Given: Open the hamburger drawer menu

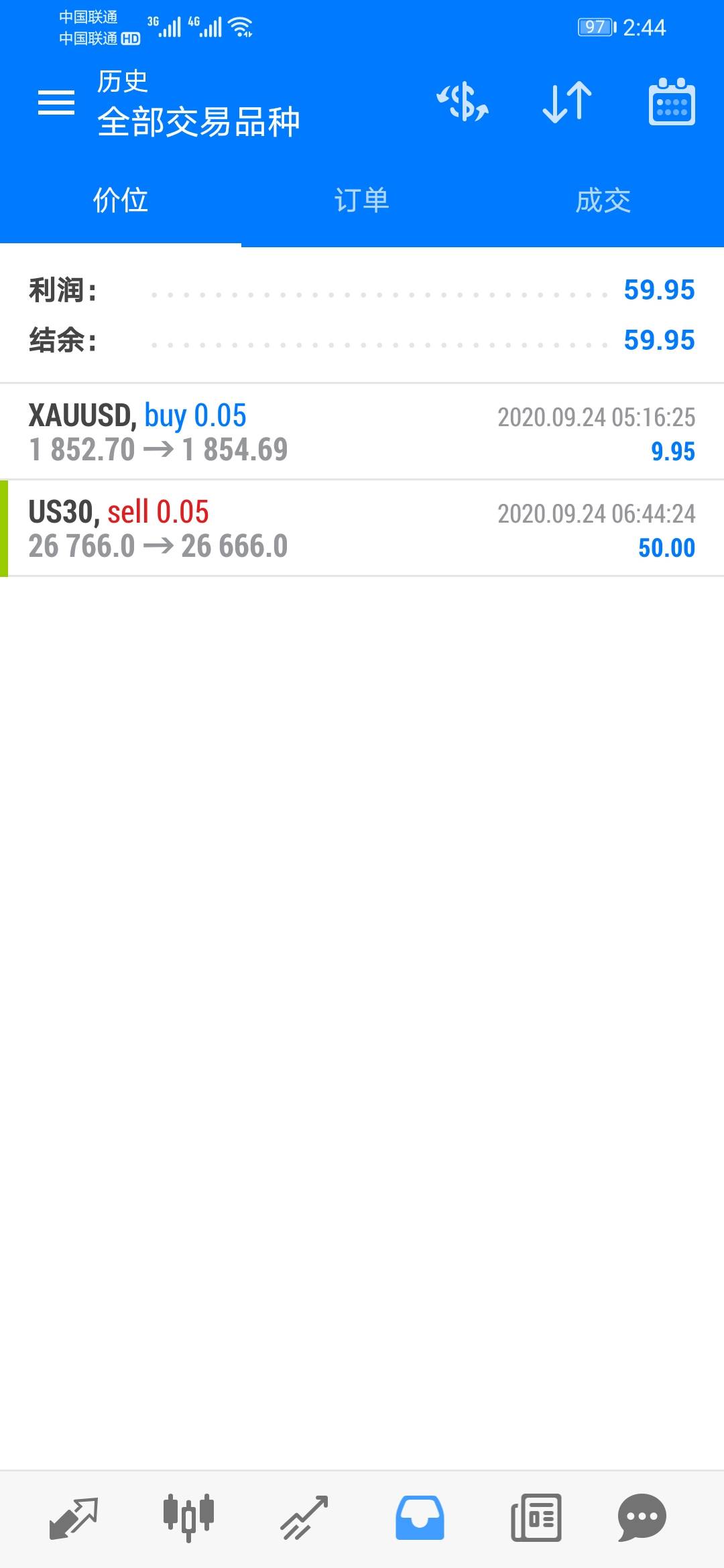Looking at the screenshot, I should pos(56,103).
